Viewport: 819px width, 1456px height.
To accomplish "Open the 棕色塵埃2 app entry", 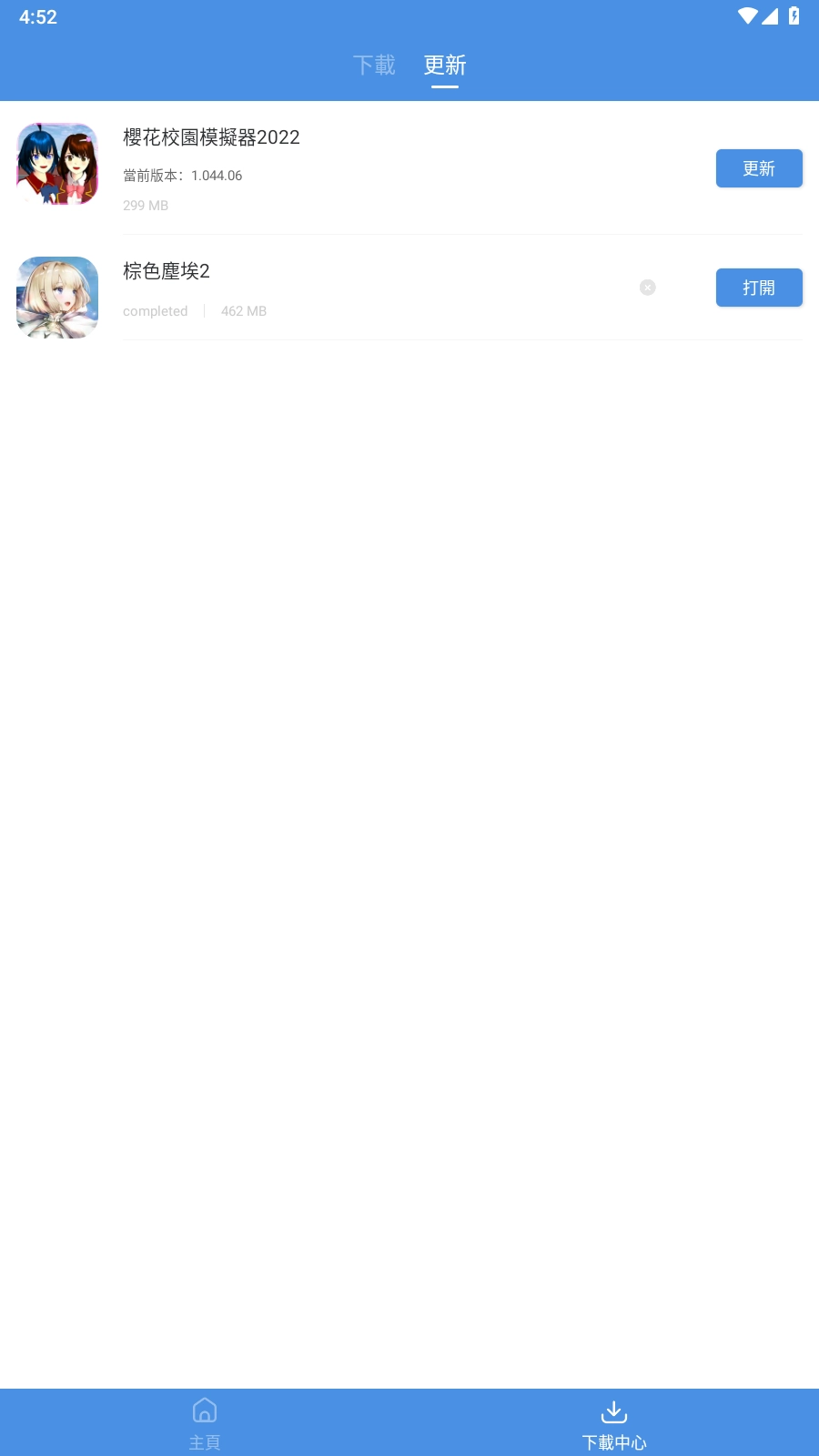I will click(167, 271).
